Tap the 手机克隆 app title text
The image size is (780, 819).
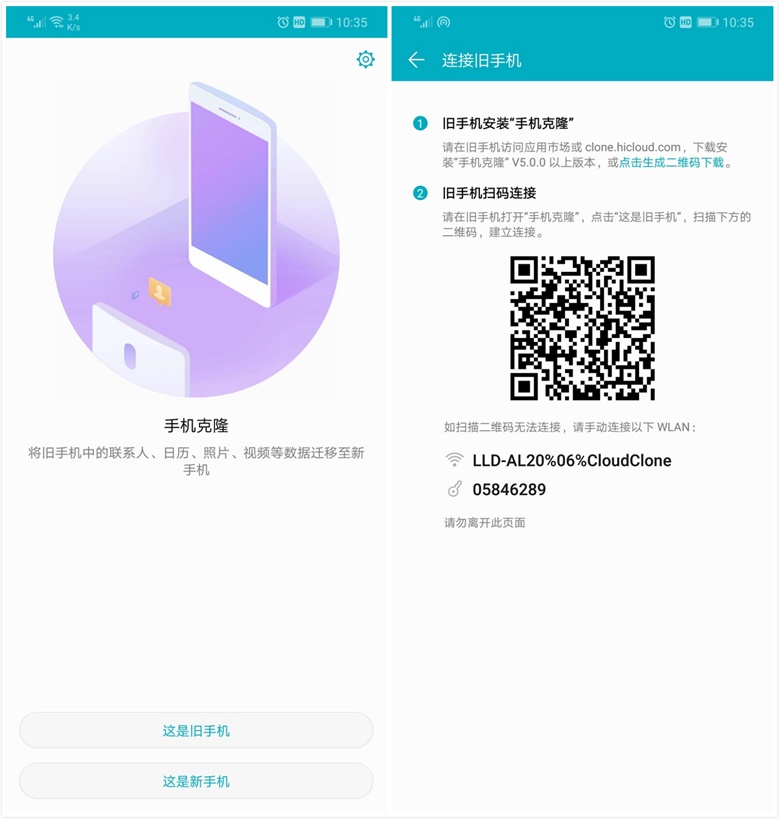coord(196,425)
